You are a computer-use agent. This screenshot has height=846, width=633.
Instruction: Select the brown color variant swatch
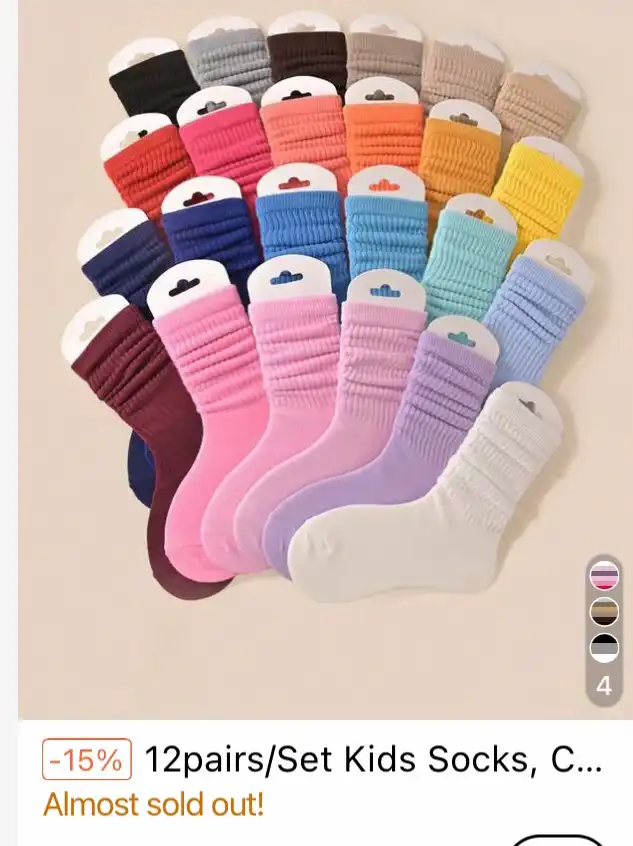(604, 613)
